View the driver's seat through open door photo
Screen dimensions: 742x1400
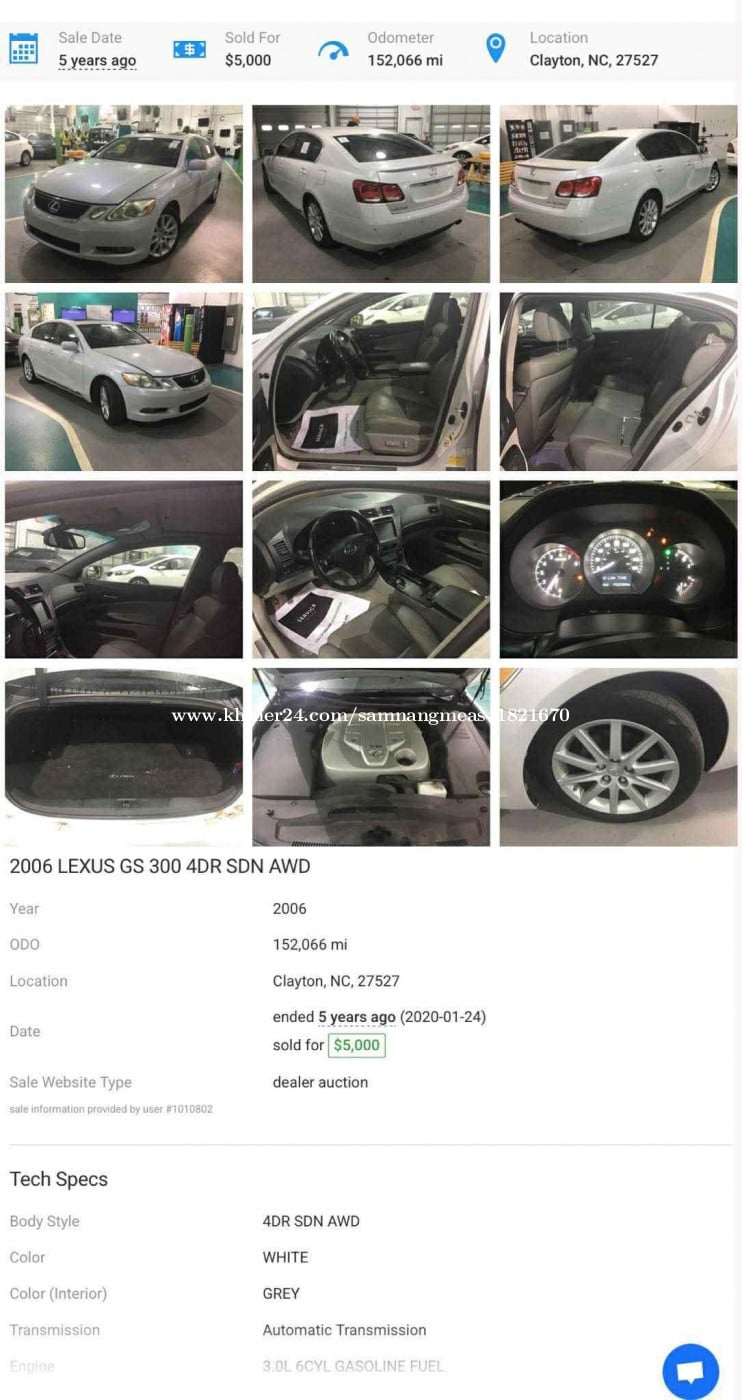coord(371,381)
